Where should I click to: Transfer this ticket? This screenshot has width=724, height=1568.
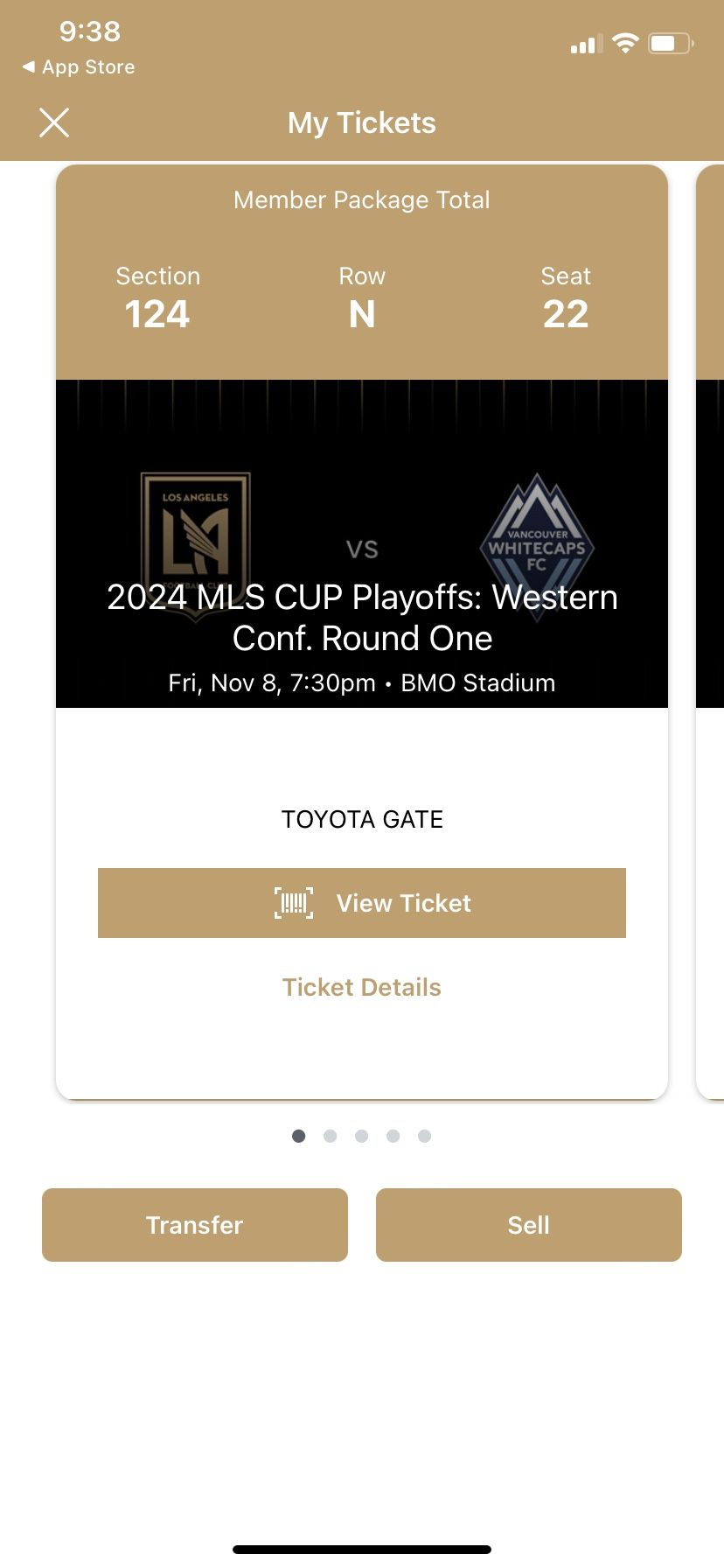point(194,1225)
